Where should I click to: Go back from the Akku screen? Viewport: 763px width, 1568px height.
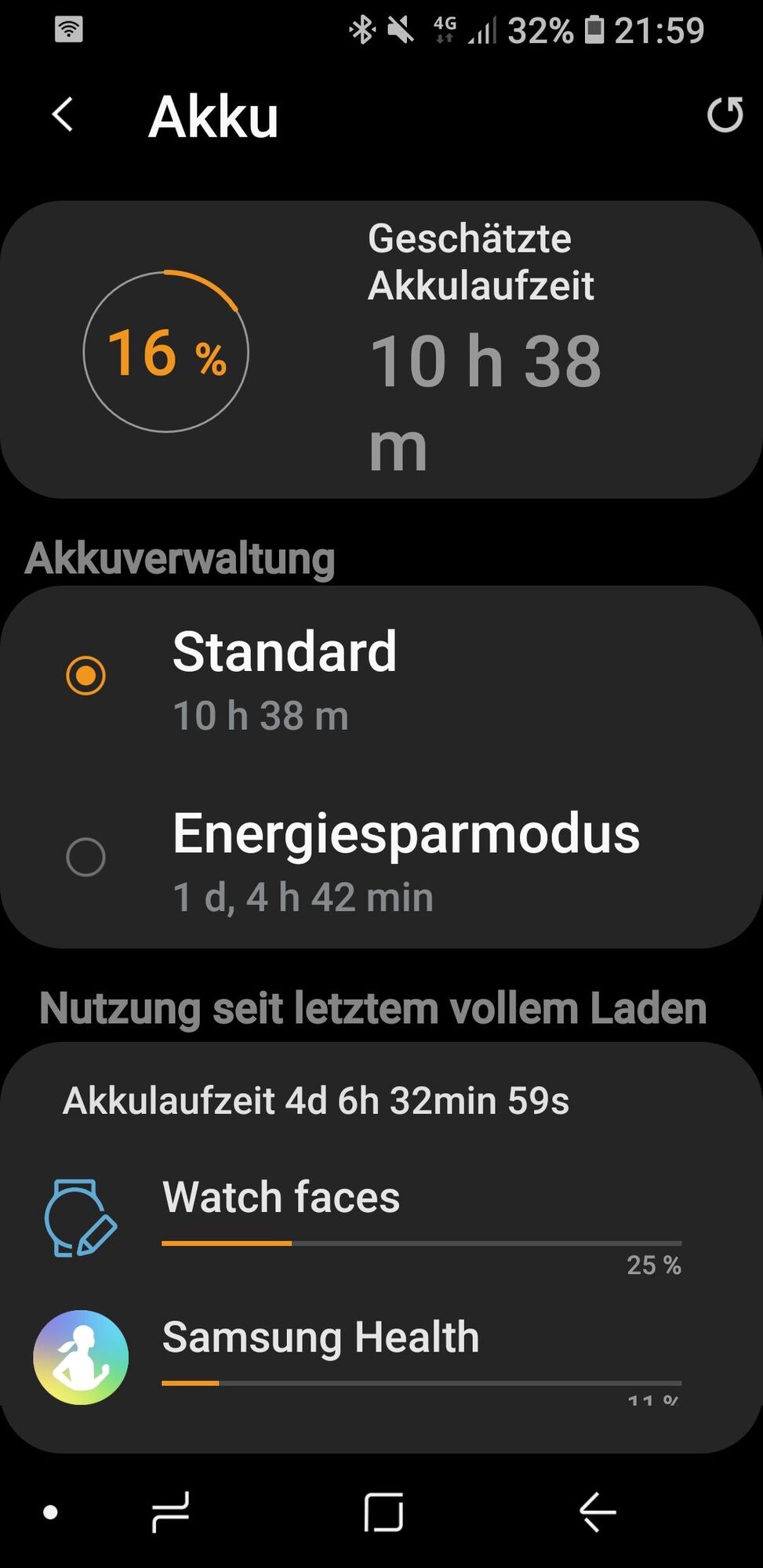tap(63, 115)
